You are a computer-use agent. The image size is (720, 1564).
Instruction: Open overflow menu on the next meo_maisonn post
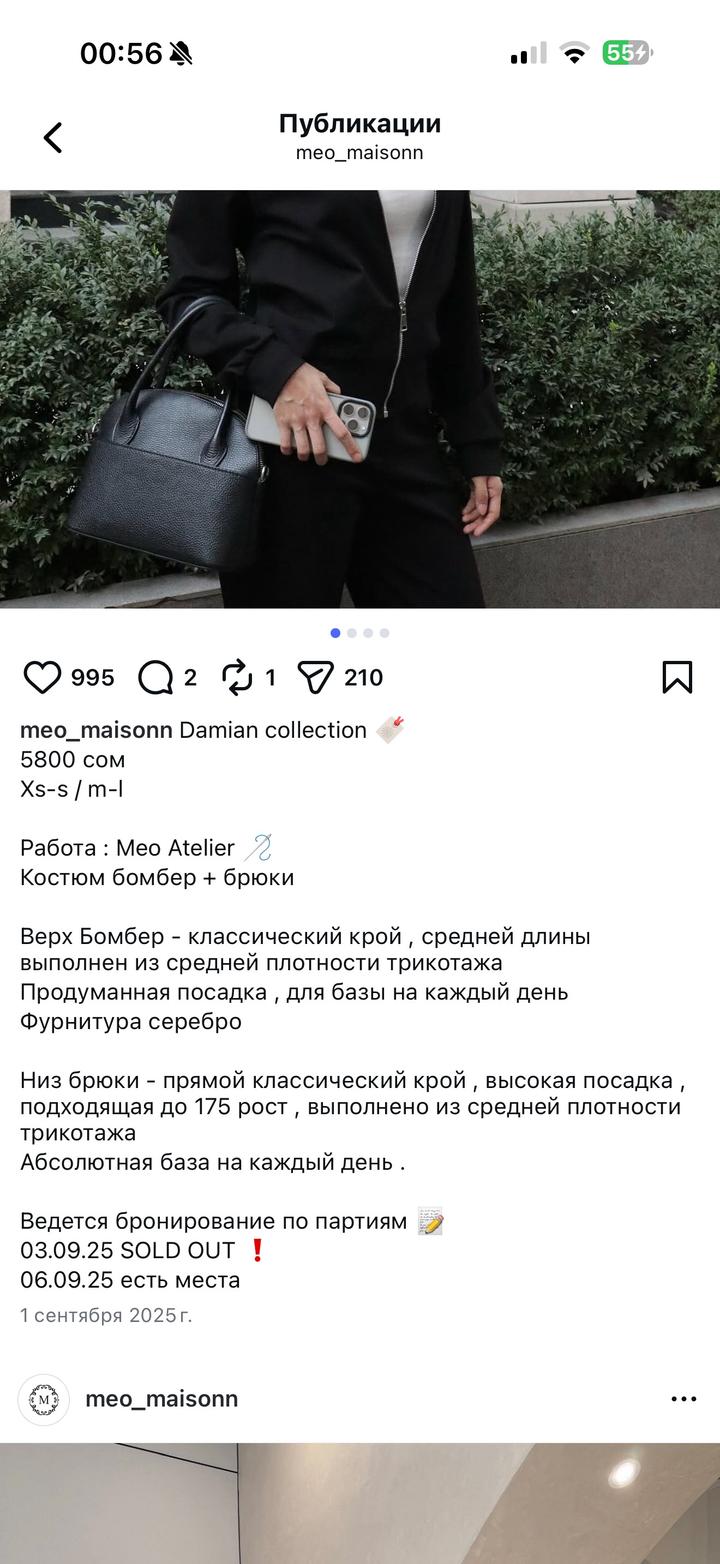684,1399
